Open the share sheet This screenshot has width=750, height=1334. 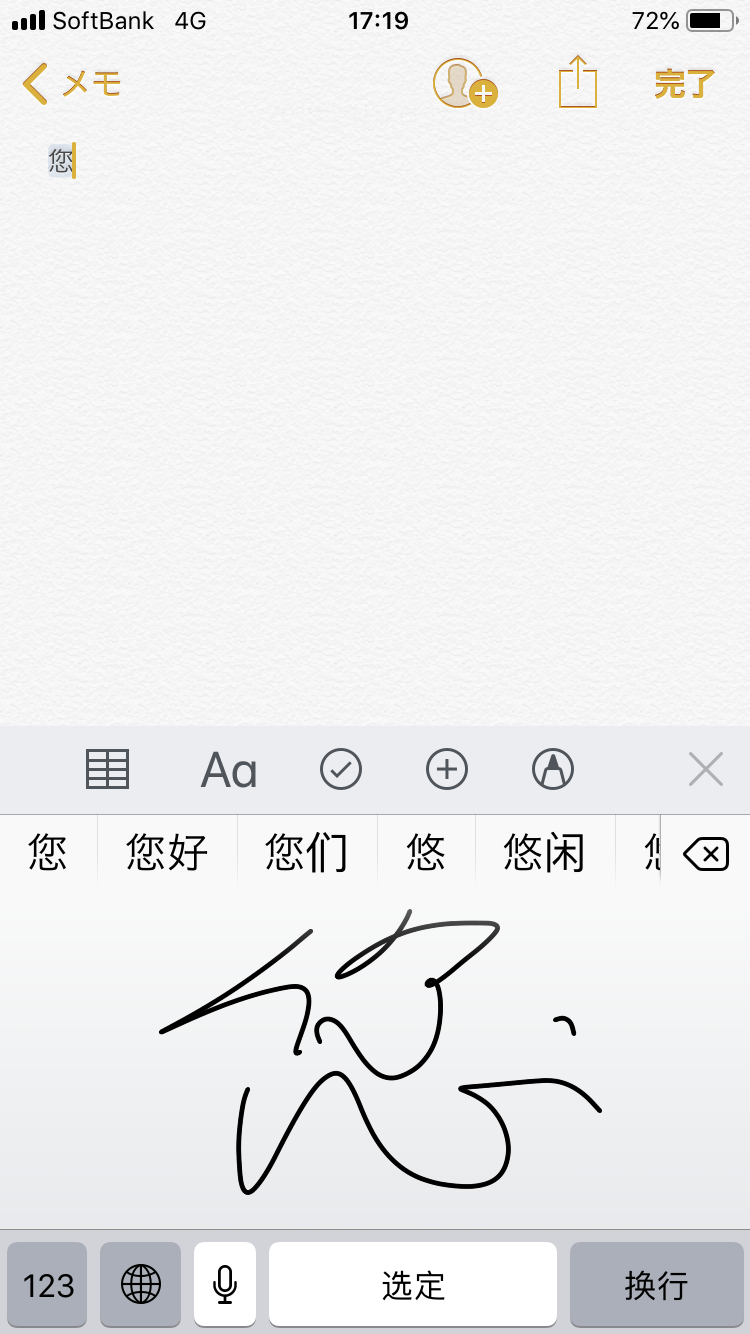pos(577,82)
